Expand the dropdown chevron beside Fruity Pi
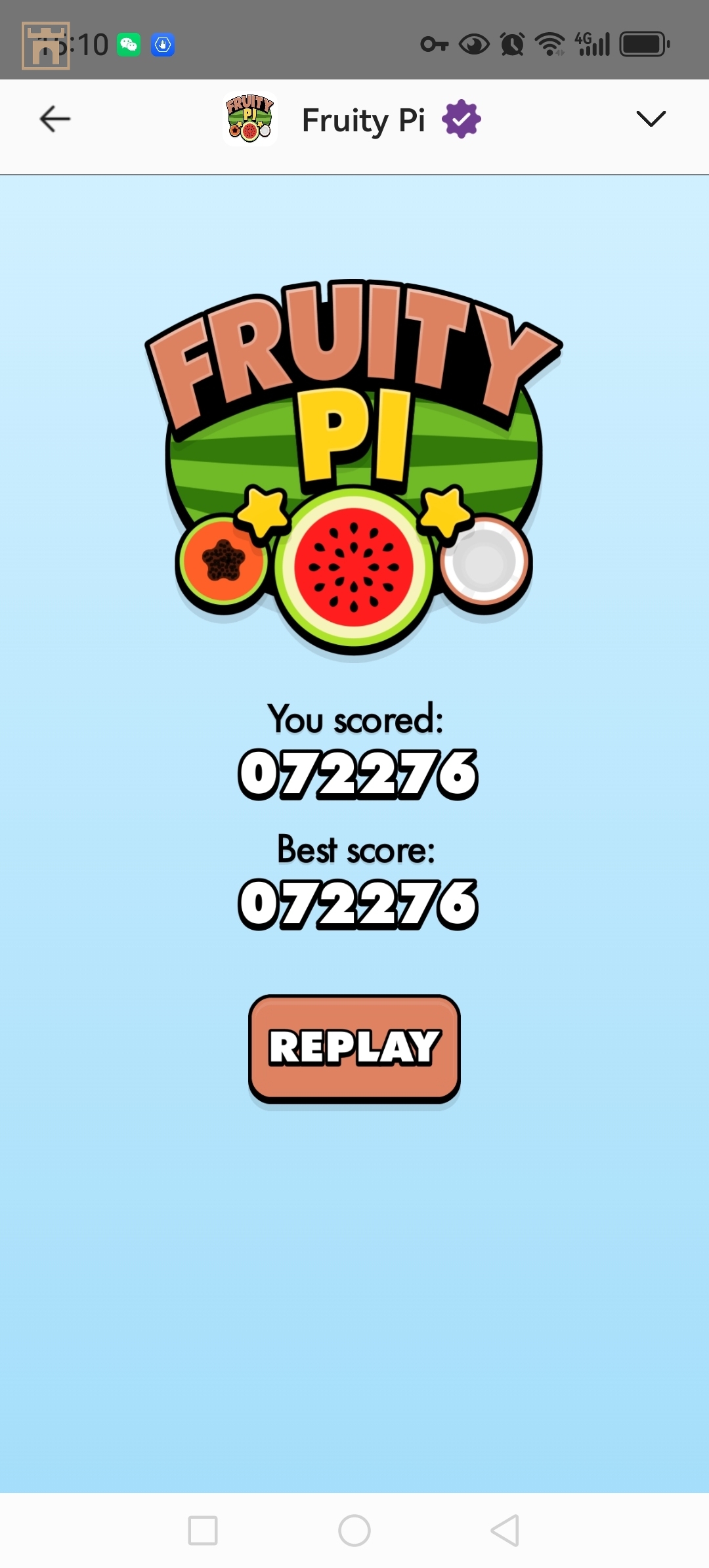Screen dimensions: 709x1568 pos(651,119)
